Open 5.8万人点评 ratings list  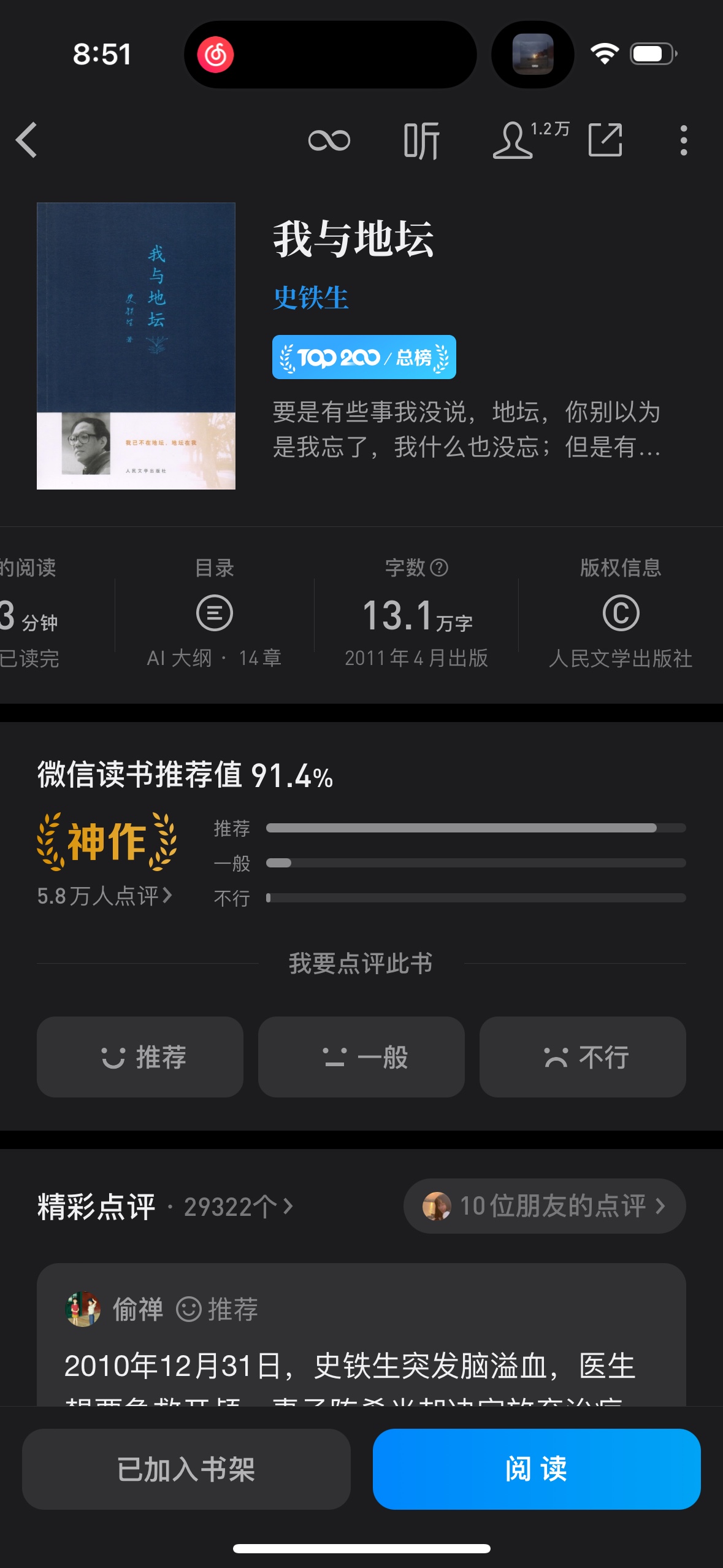tap(104, 896)
